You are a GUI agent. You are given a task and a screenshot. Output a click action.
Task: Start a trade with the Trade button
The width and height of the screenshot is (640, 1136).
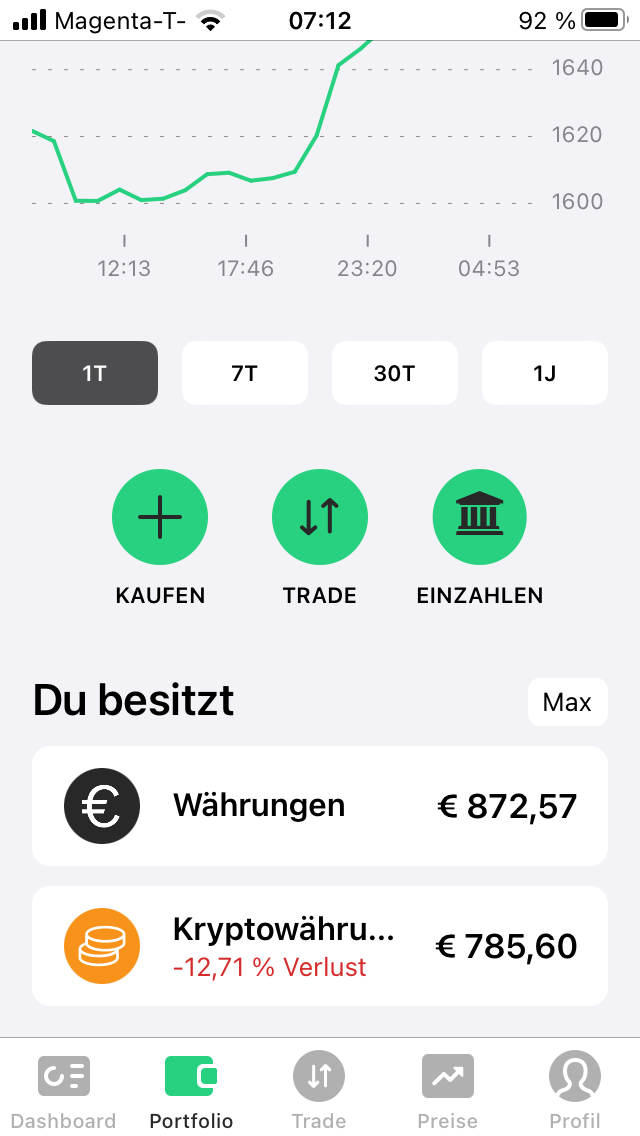(x=320, y=517)
